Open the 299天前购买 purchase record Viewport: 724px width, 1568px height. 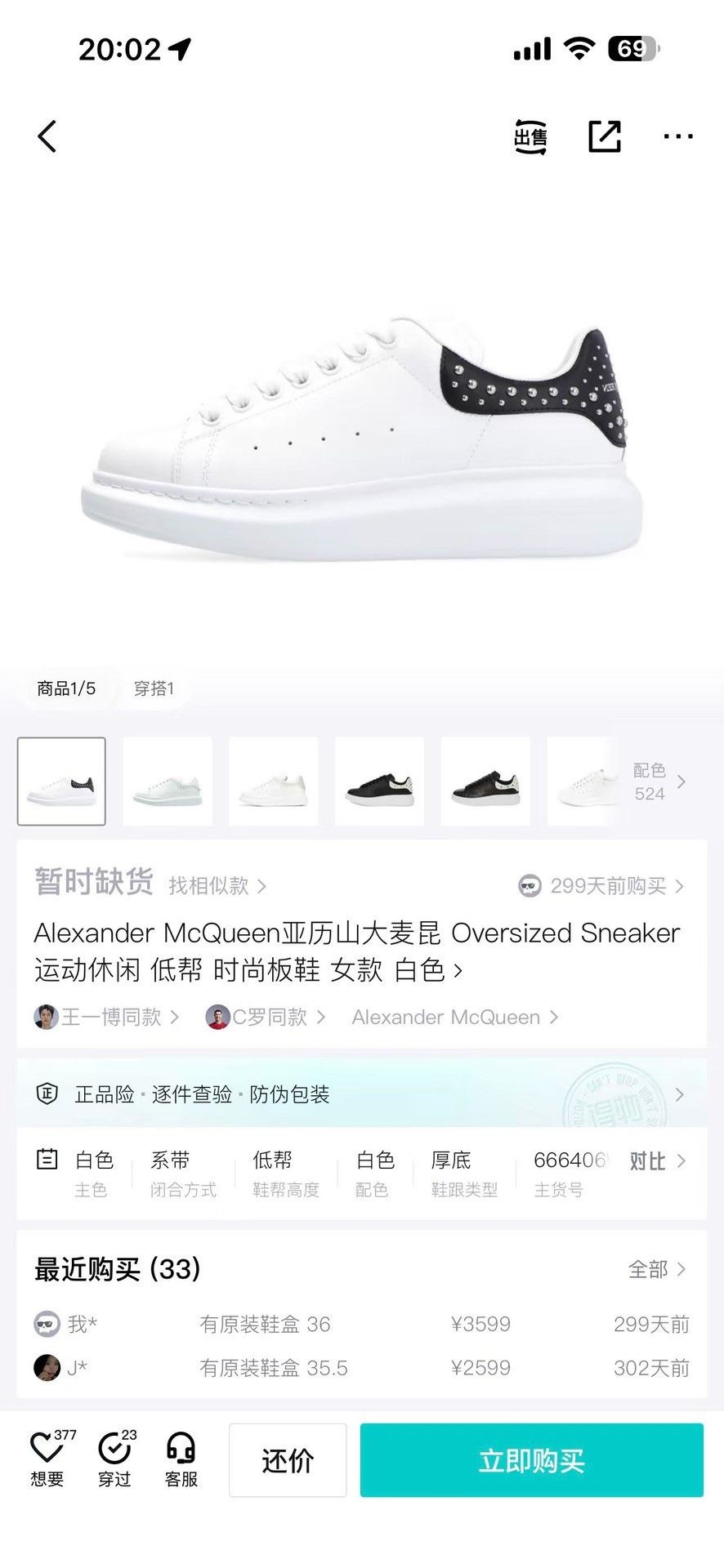pos(601,886)
